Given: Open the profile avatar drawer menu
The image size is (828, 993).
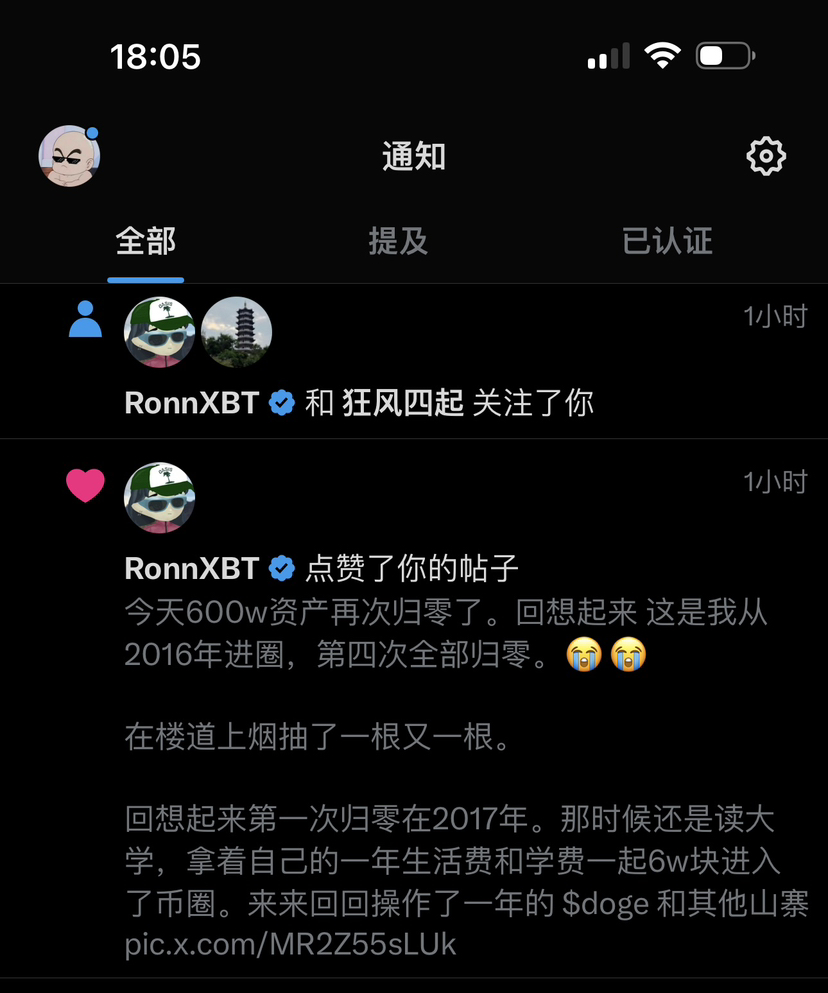Looking at the screenshot, I should pos(69,156).
